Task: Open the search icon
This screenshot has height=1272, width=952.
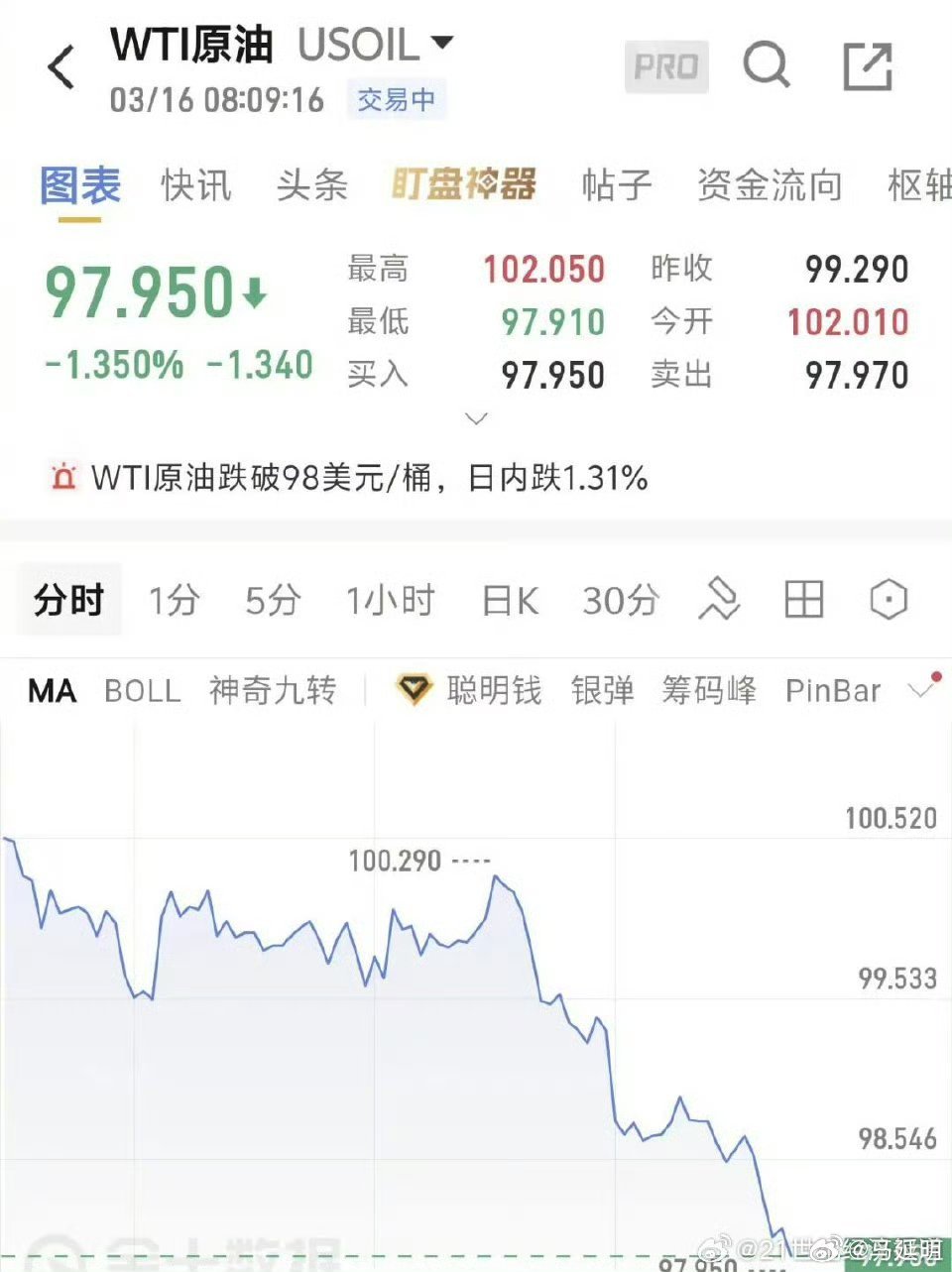Action: tap(768, 67)
